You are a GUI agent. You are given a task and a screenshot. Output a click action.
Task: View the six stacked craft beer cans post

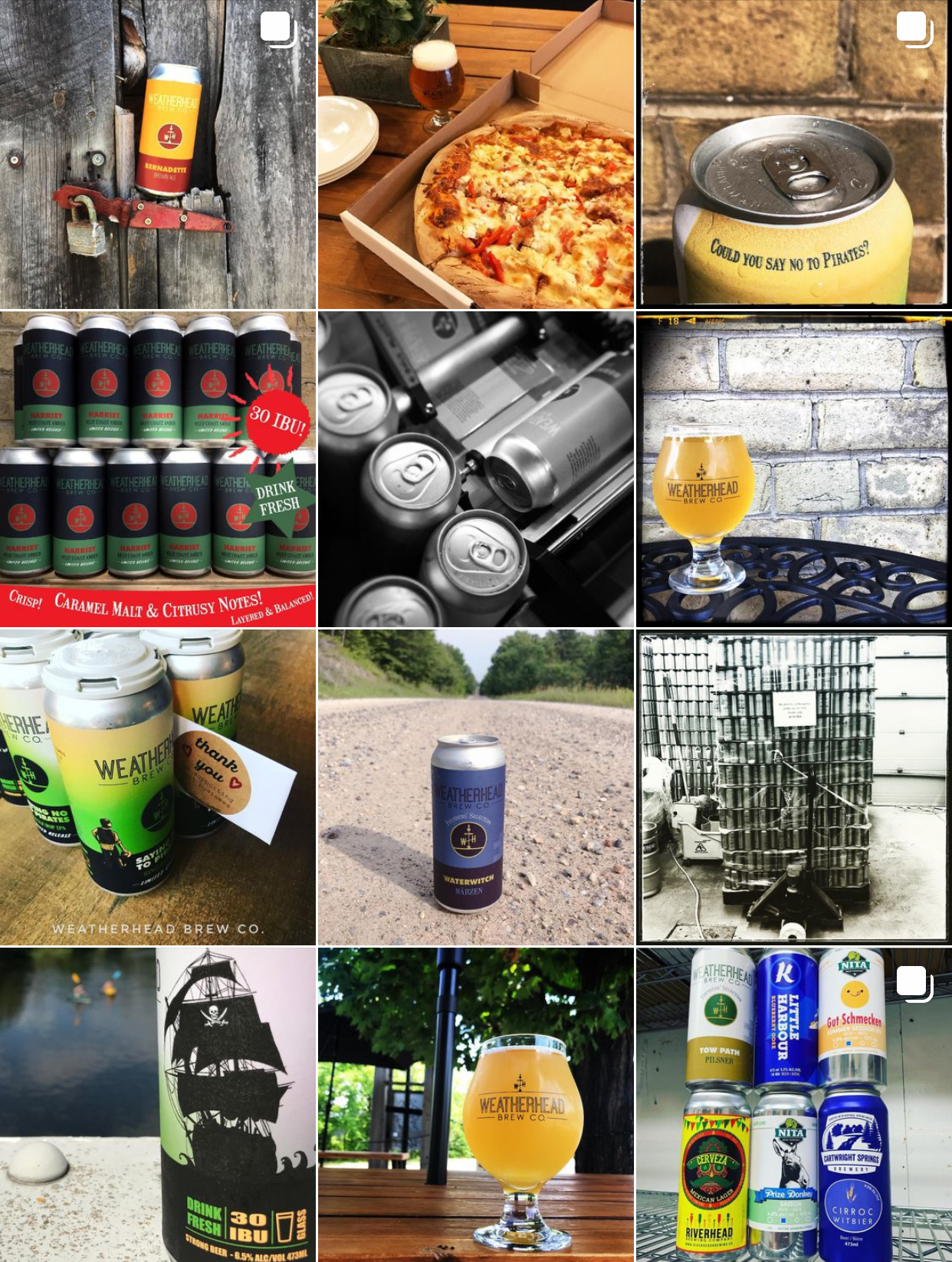(794, 1105)
